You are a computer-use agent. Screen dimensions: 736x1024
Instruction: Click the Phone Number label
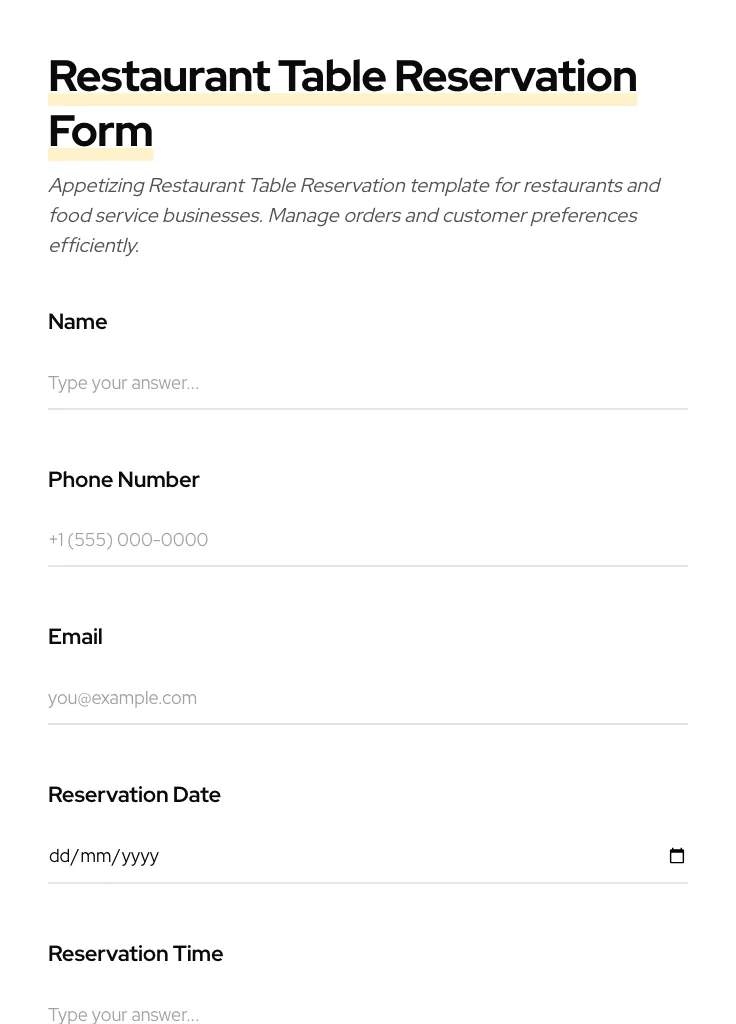(x=123, y=480)
